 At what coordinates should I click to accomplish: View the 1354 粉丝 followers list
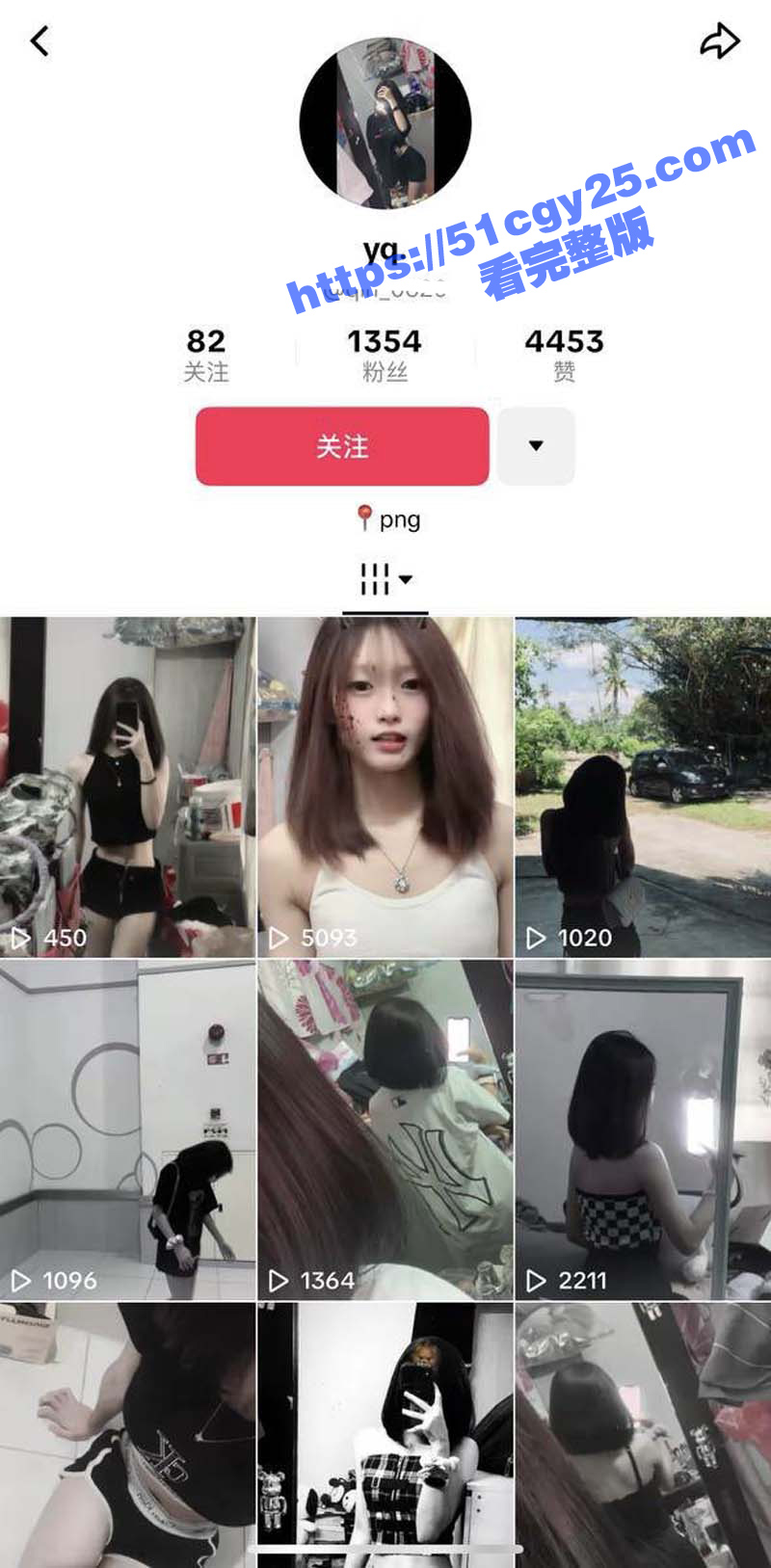coord(385,354)
